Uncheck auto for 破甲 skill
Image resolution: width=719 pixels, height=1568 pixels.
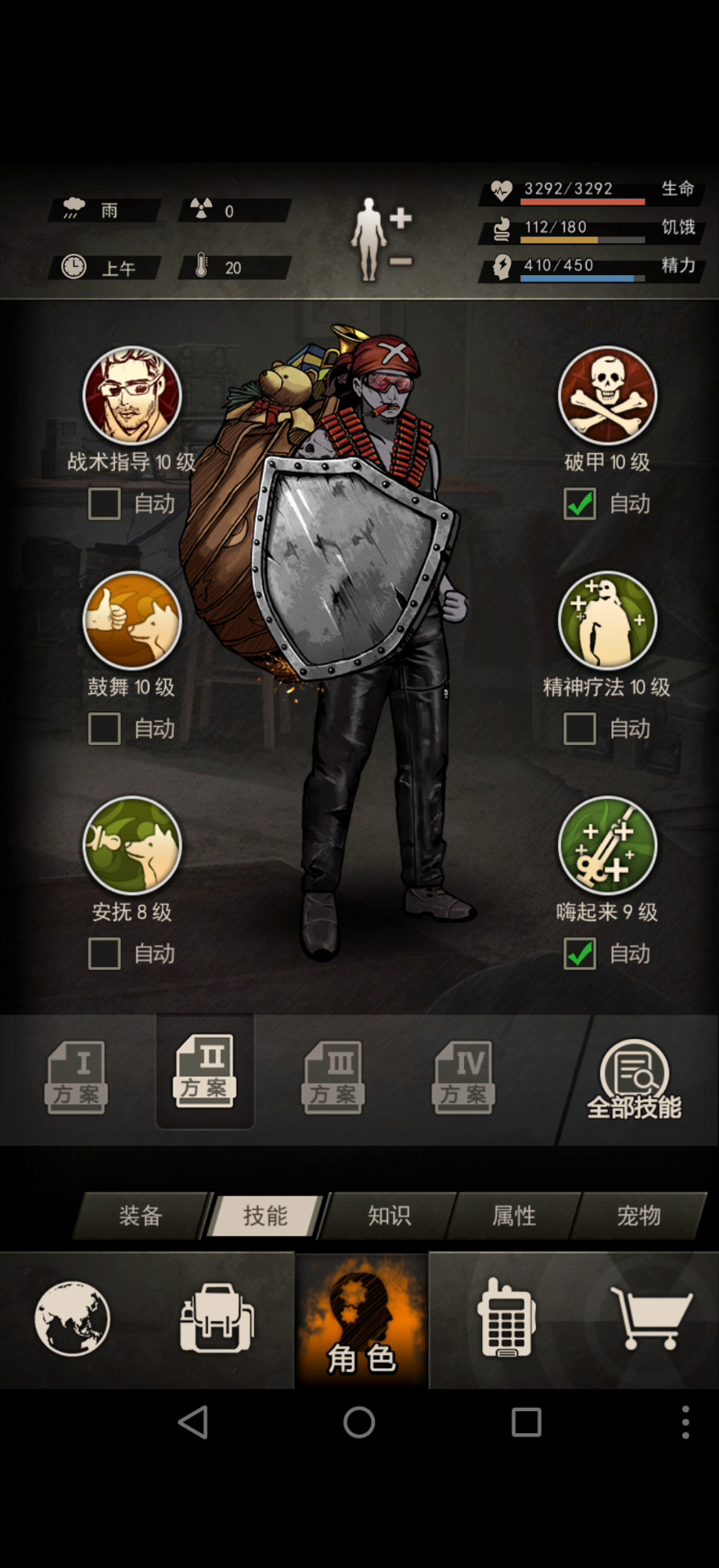[x=580, y=504]
